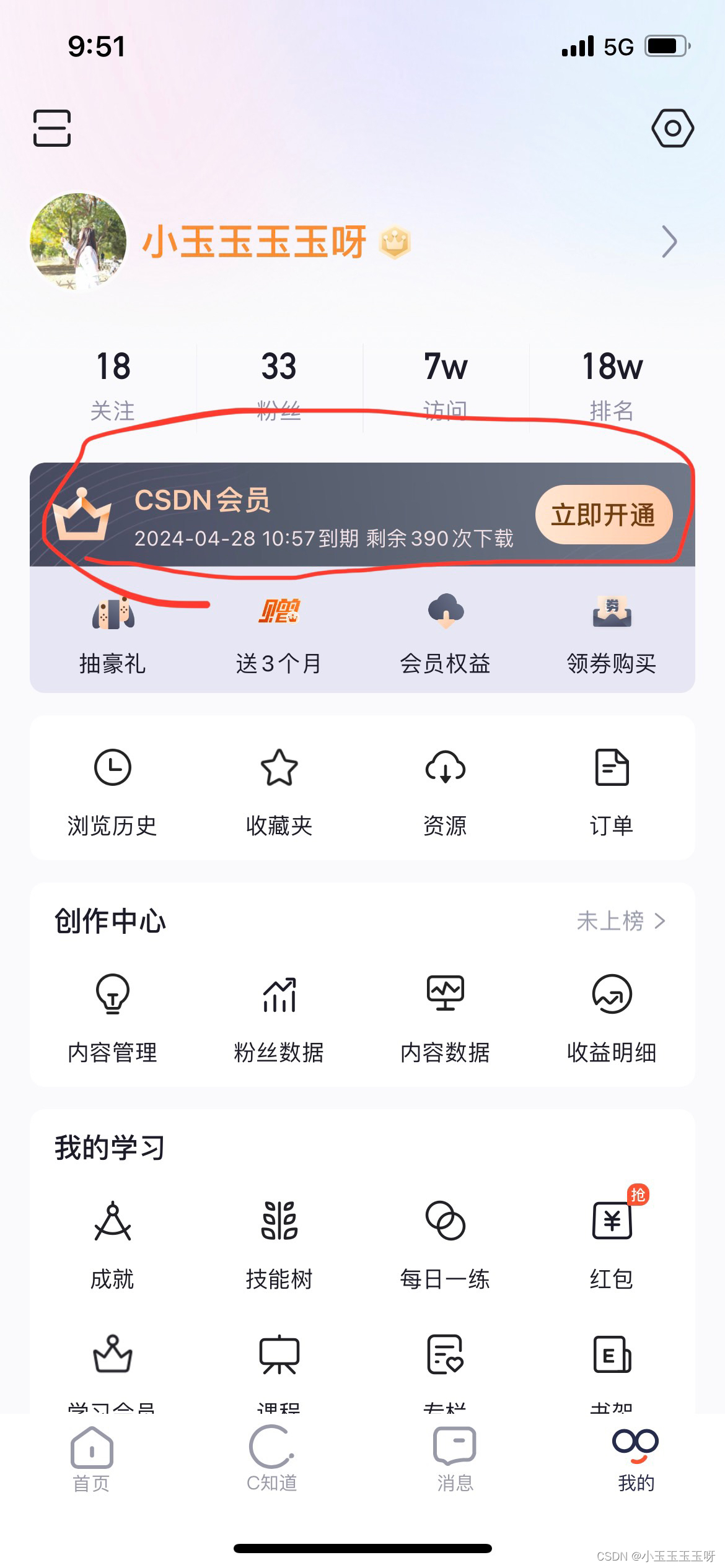Switch to the 消息 messages tab
The image size is (725, 1568).
(x=455, y=1458)
